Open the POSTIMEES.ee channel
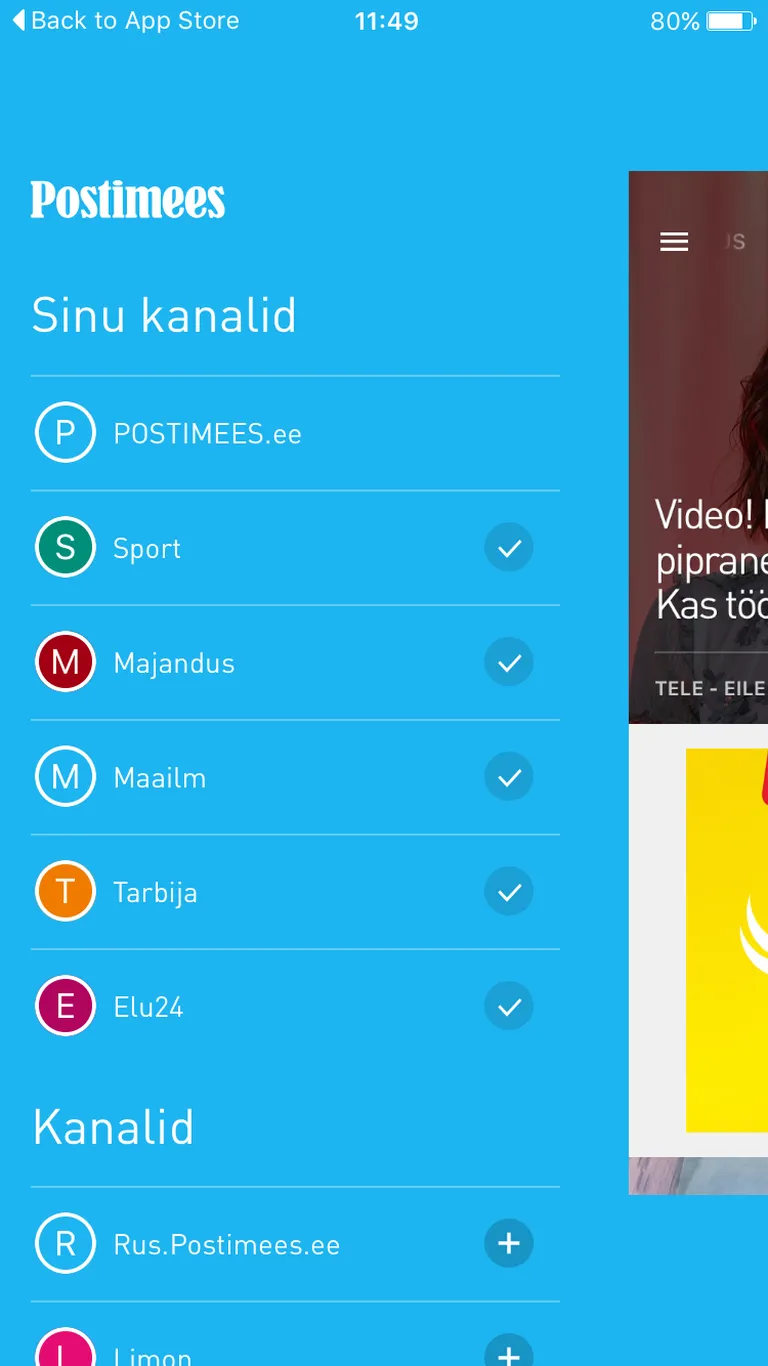Viewport: 768px width, 1366px height. 207,434
